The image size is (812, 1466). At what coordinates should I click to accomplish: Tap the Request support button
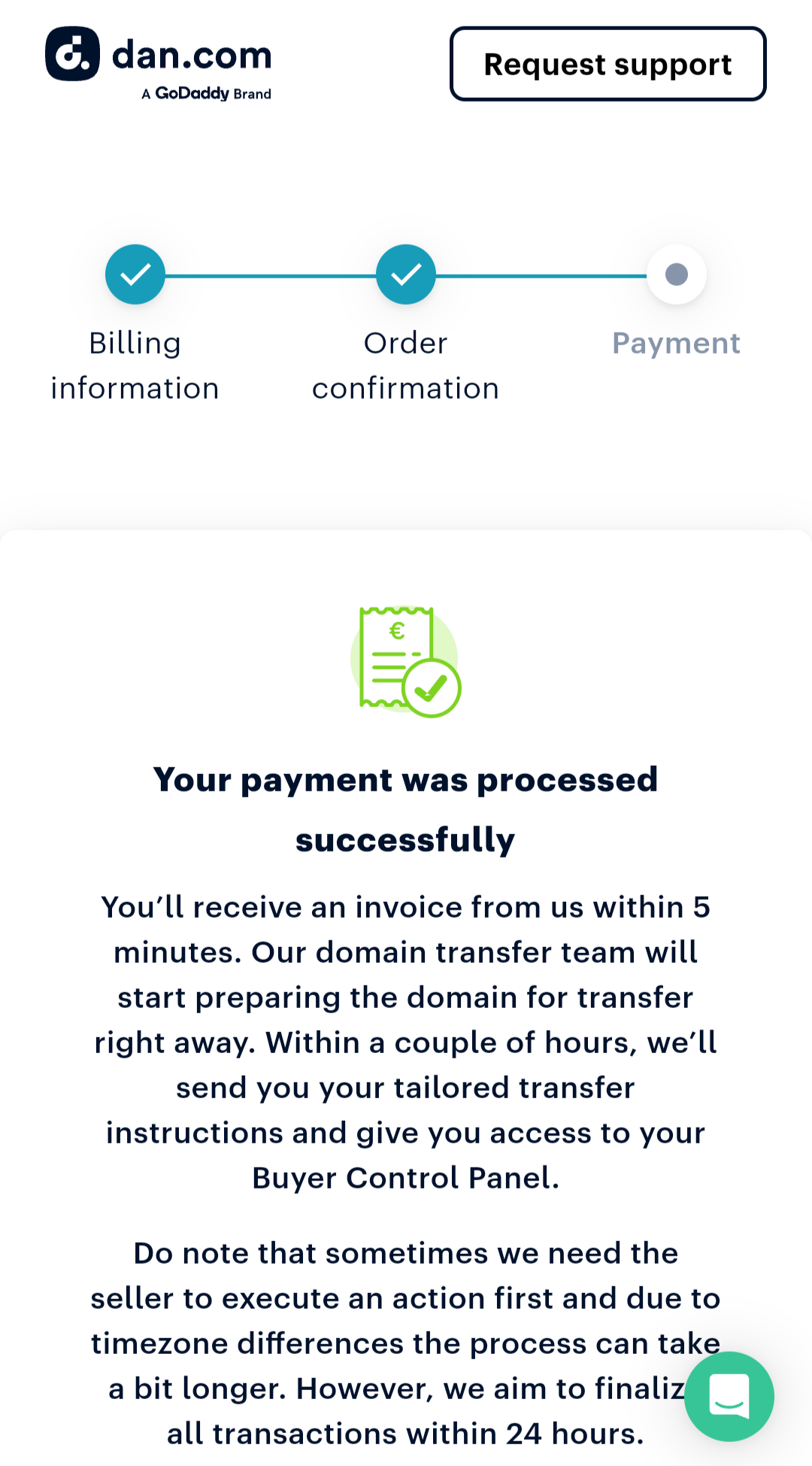pos(607,64)
